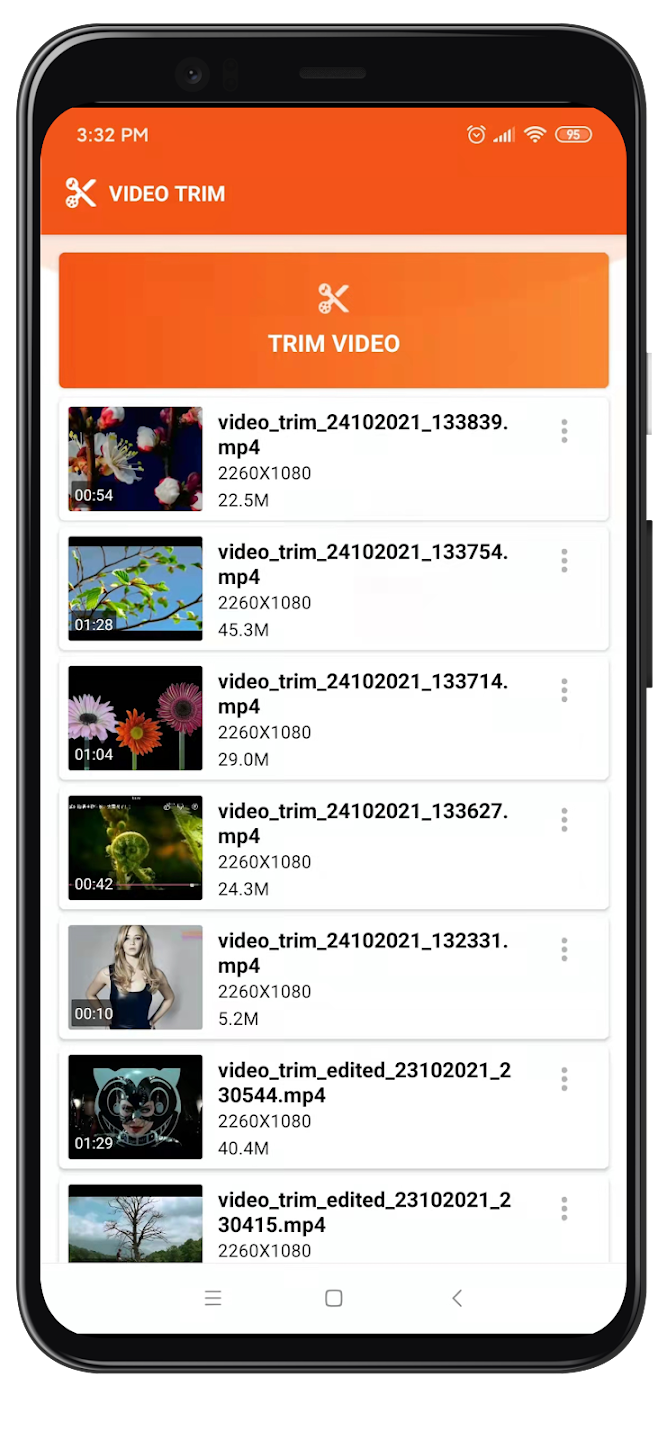Open the three-dot menu of video_trim_edited_23102021_230544.mp4

[564, 1079]
